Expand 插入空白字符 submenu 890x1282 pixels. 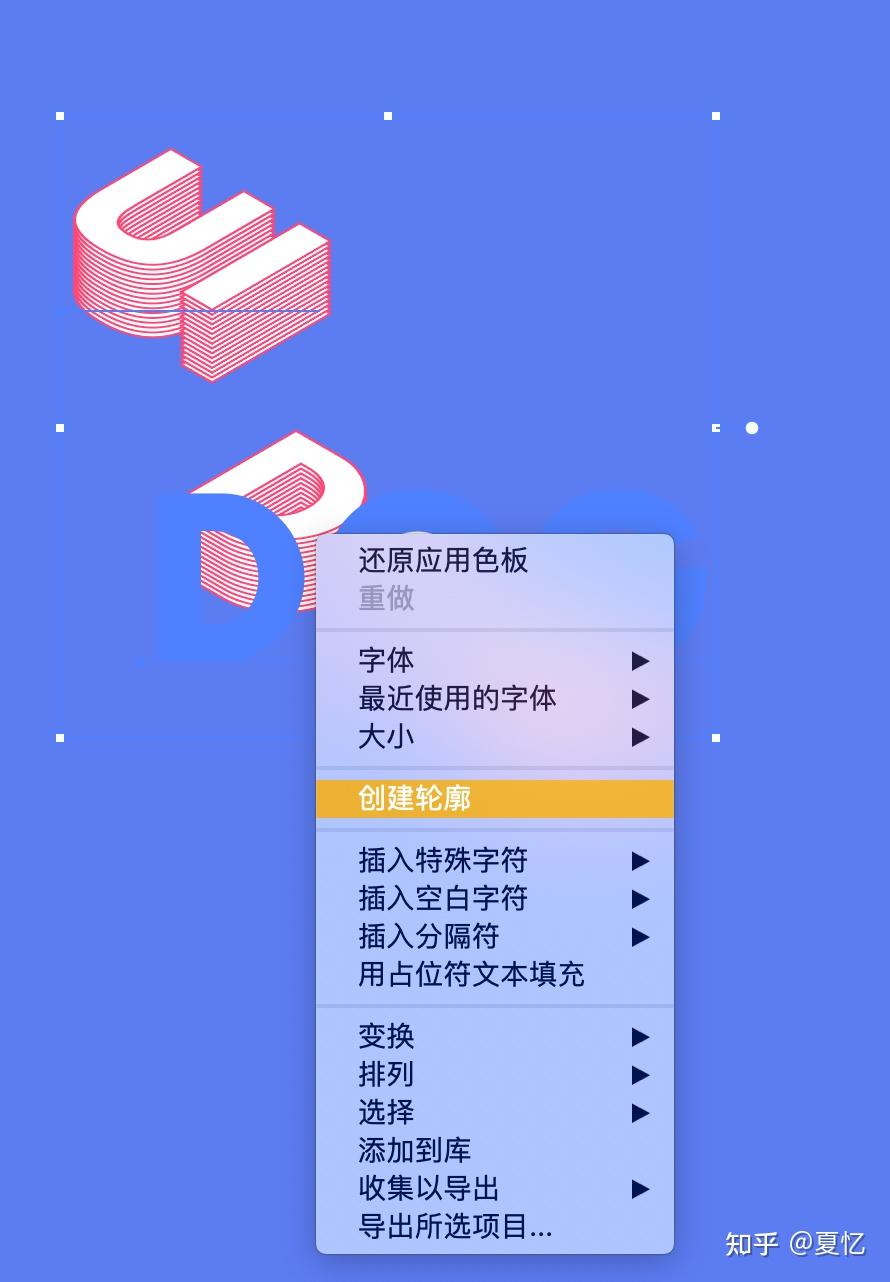coord(443,898)
